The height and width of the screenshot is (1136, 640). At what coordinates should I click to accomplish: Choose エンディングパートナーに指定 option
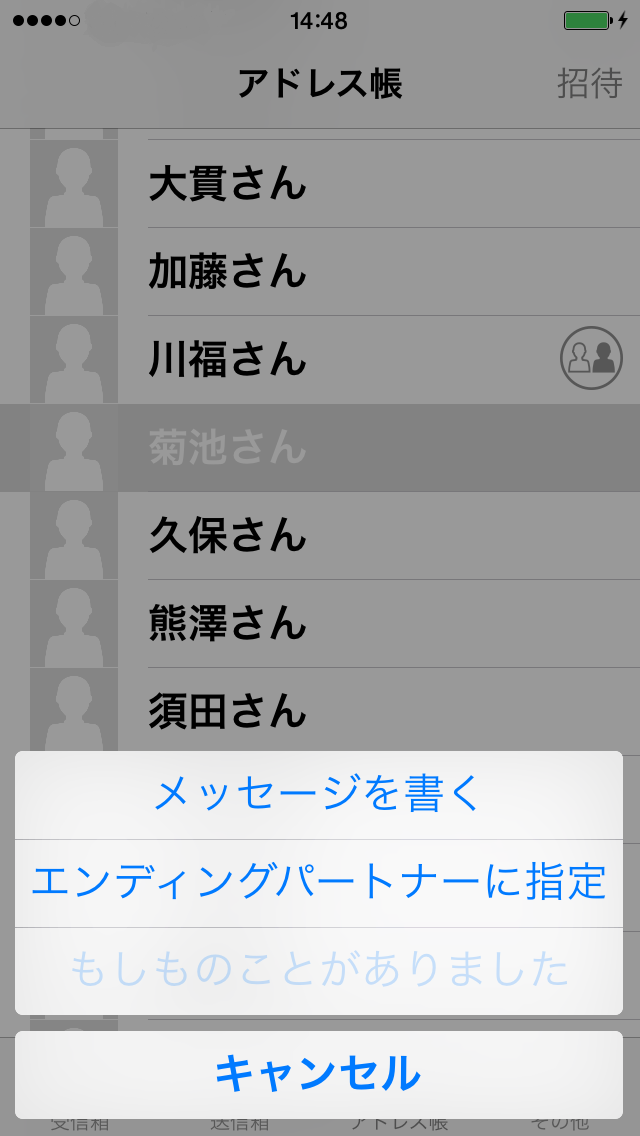click(x=319, y=883)
